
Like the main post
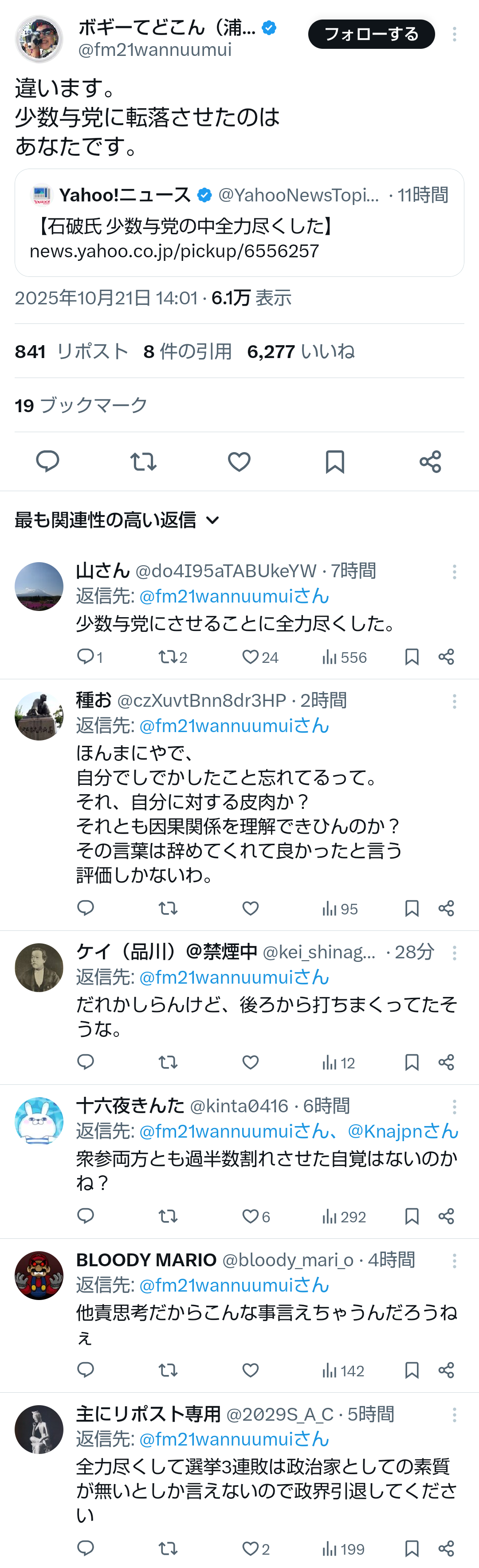(239, 461)
